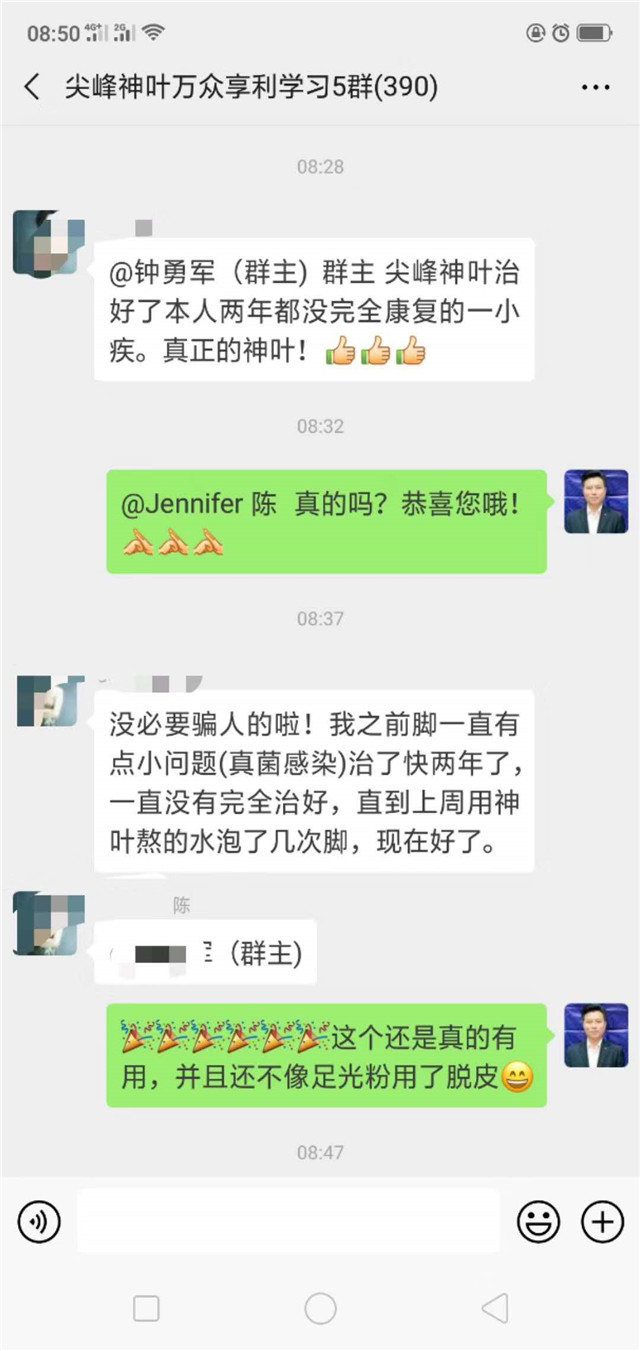Screen dimensions: 640x1351
Task: Open own avatar beside 恭喜您哦 message
Action: coord(596,502)
